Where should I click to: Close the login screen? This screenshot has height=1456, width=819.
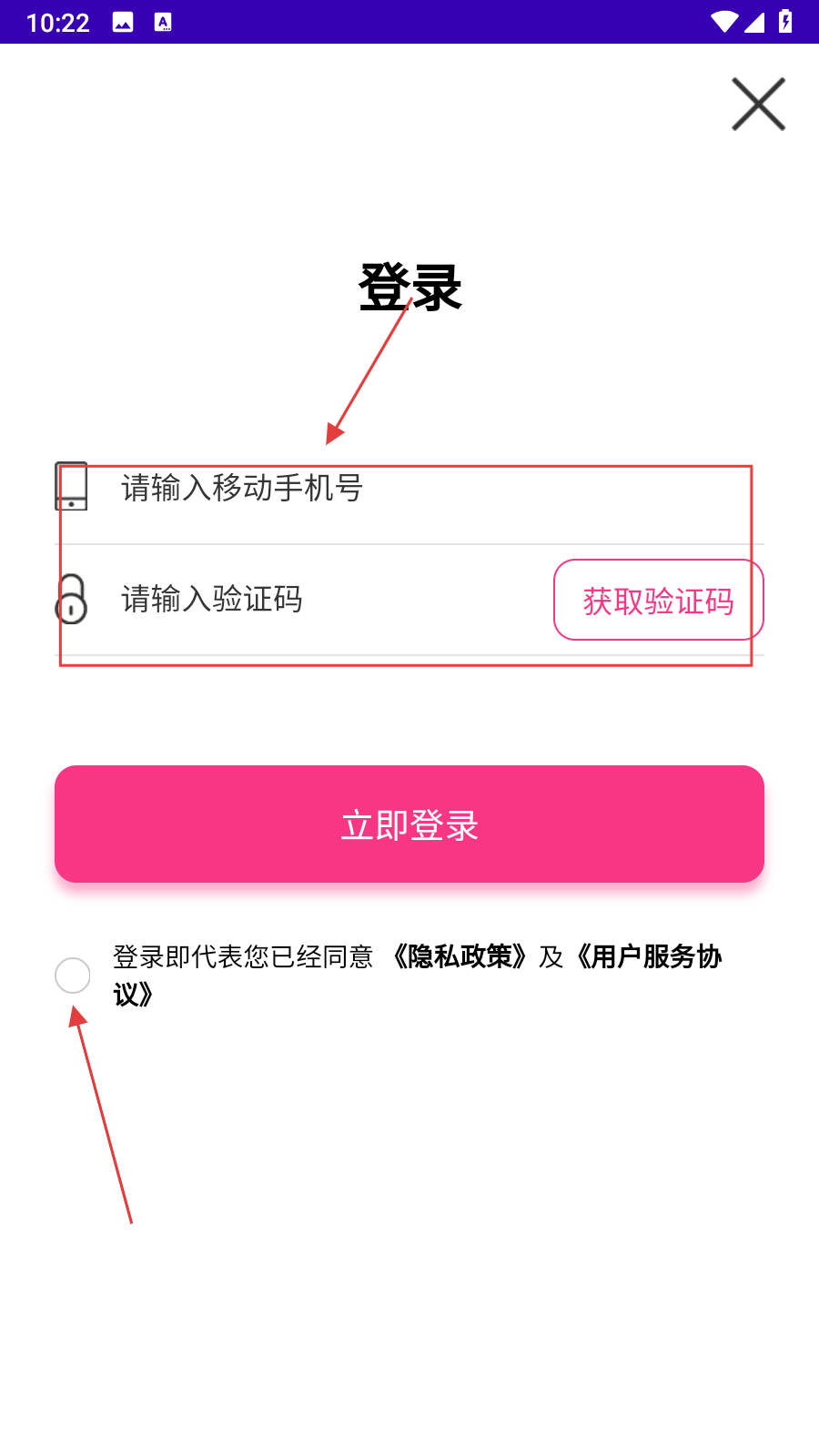(x=758, y=105)
